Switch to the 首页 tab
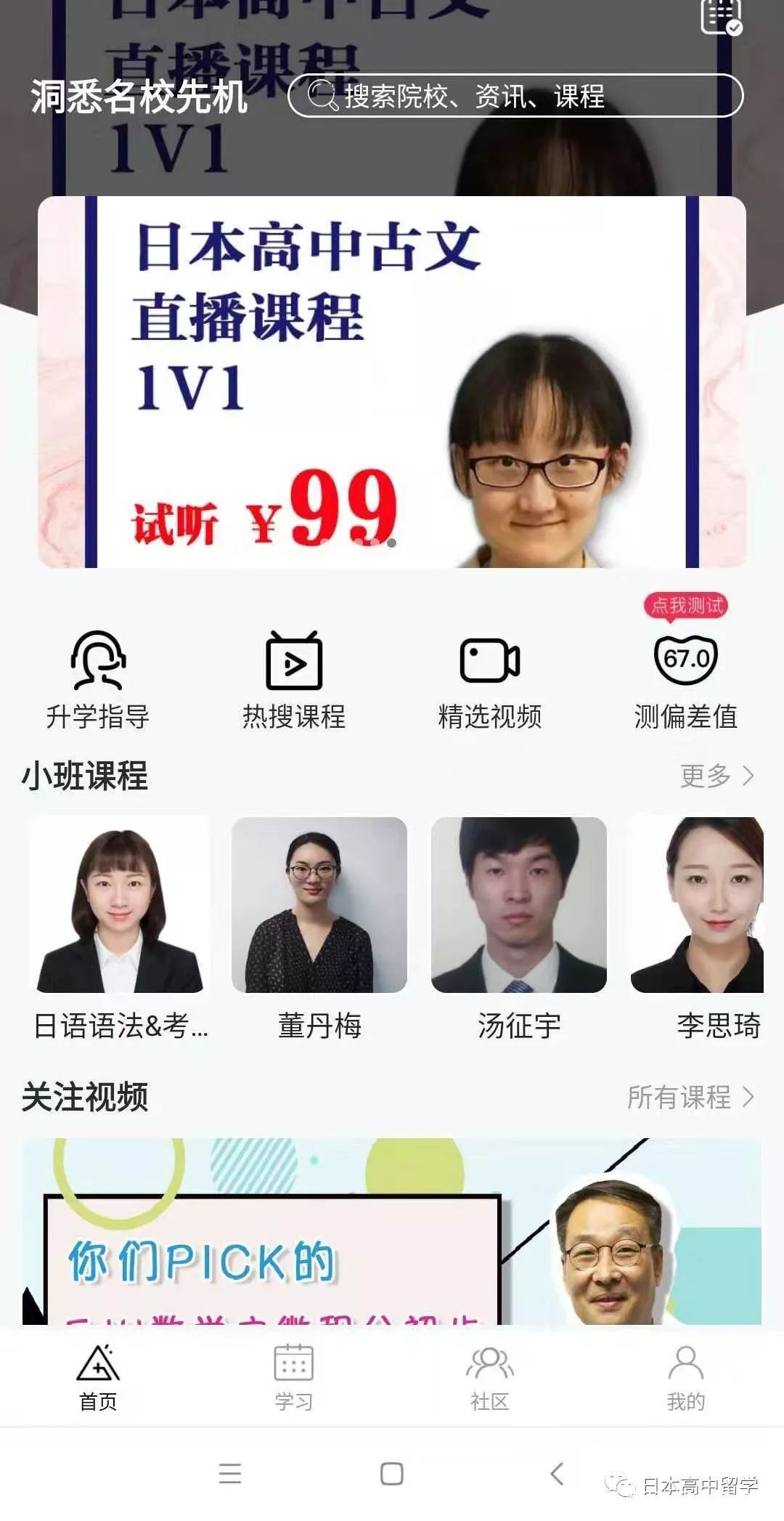Image resolution: width=784 pixels, height=1521 pixels. (98, 1376)
